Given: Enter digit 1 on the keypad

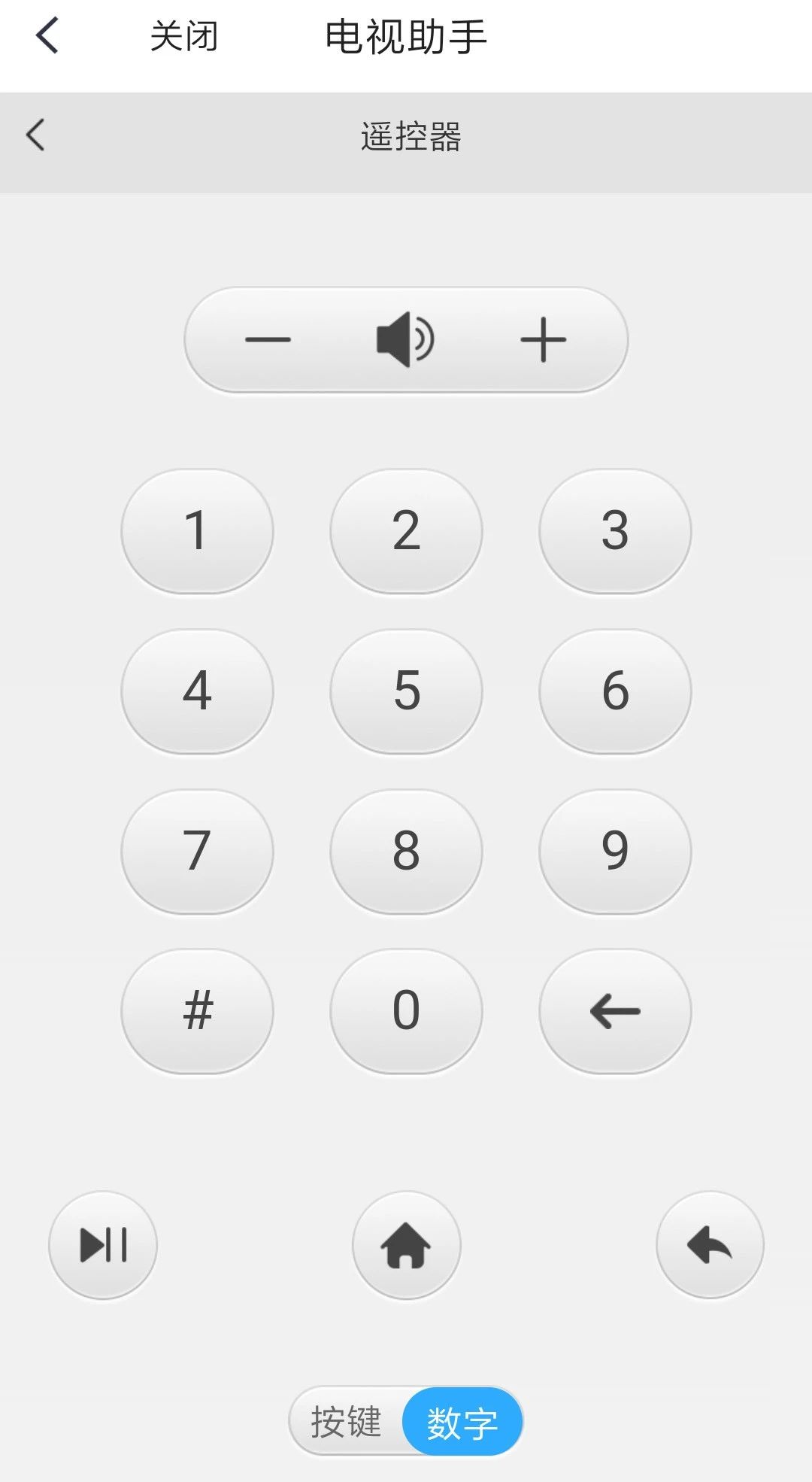Looking at the screenshot, I should pos(197,531).
